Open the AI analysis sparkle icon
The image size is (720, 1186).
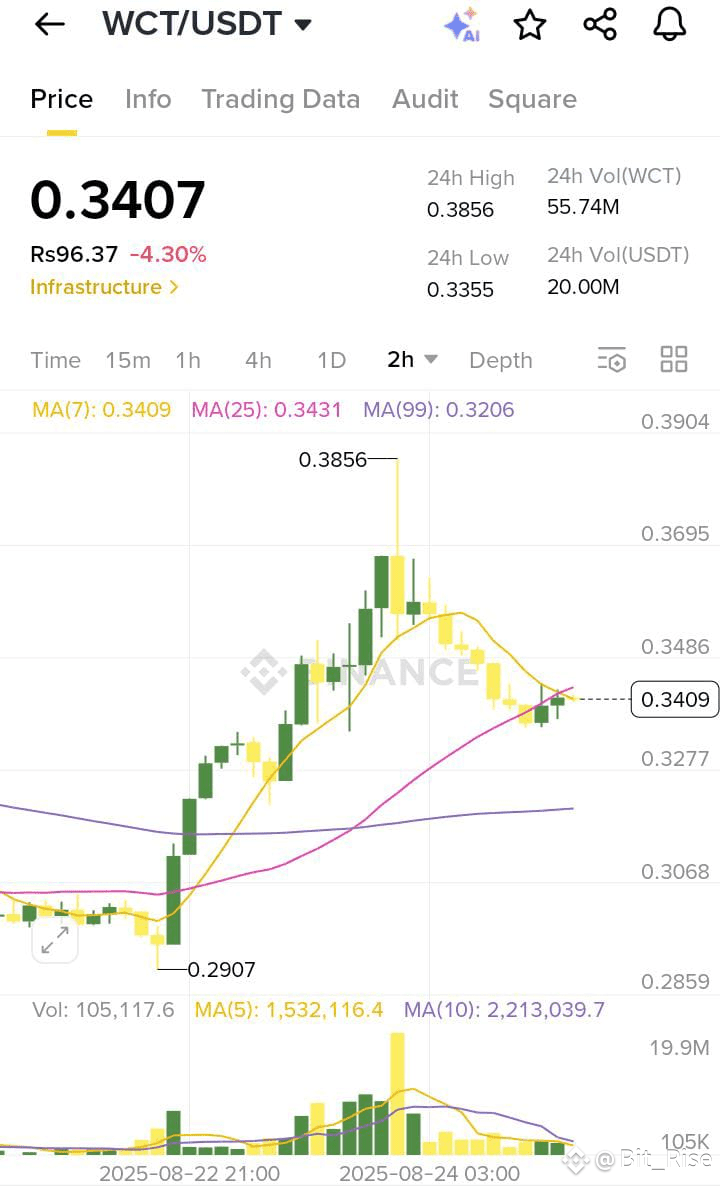461,25
